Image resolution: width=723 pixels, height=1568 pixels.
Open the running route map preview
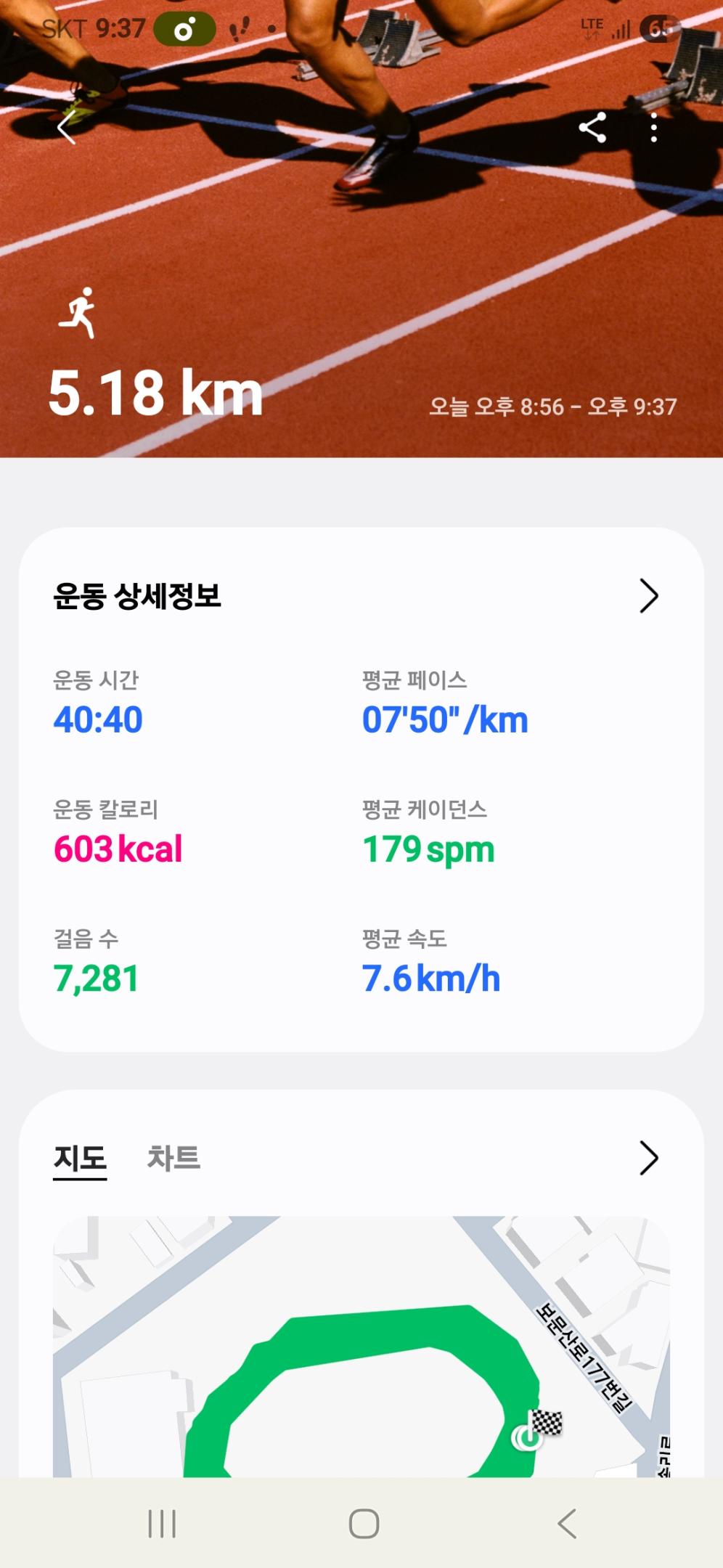361,1350
